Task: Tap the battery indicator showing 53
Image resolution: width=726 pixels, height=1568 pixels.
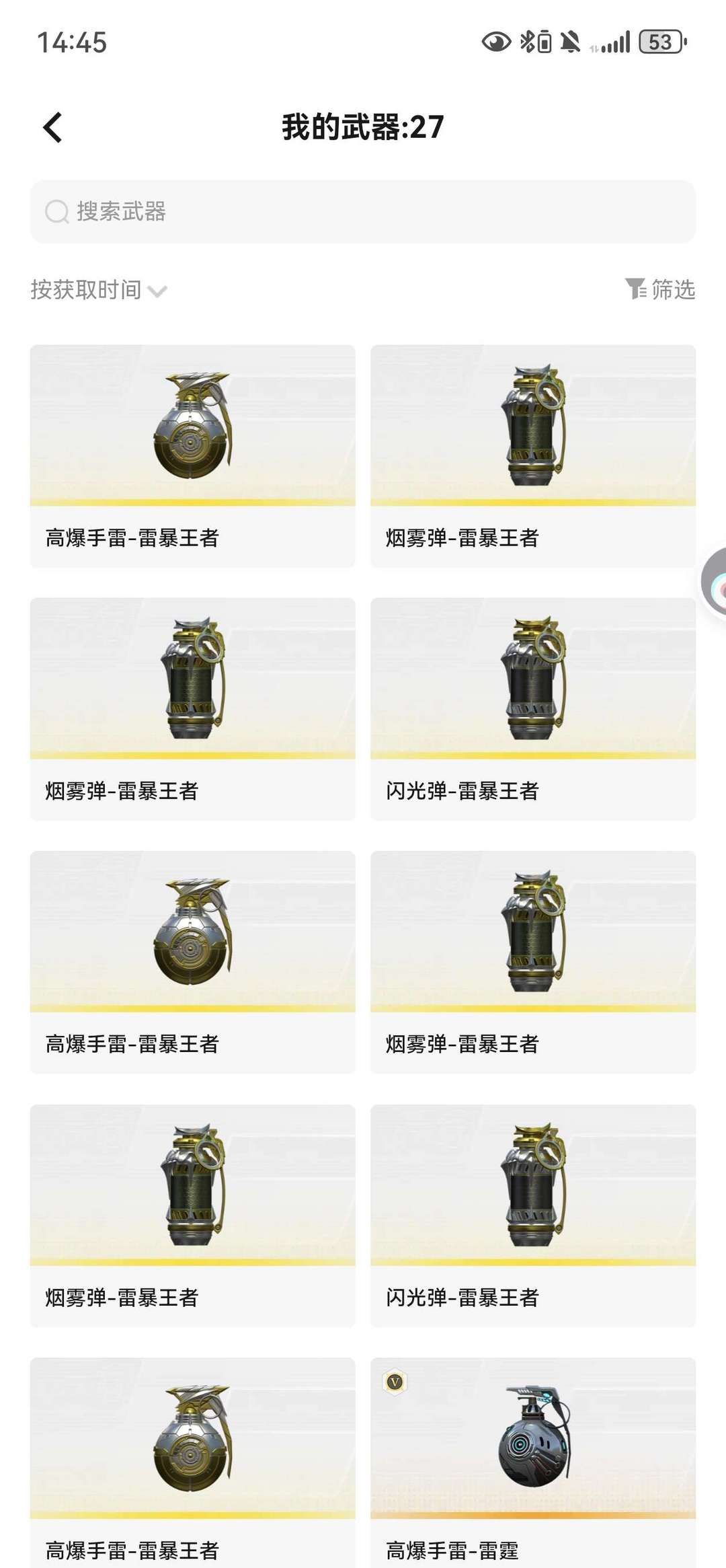Action: [x=662, y=42]
